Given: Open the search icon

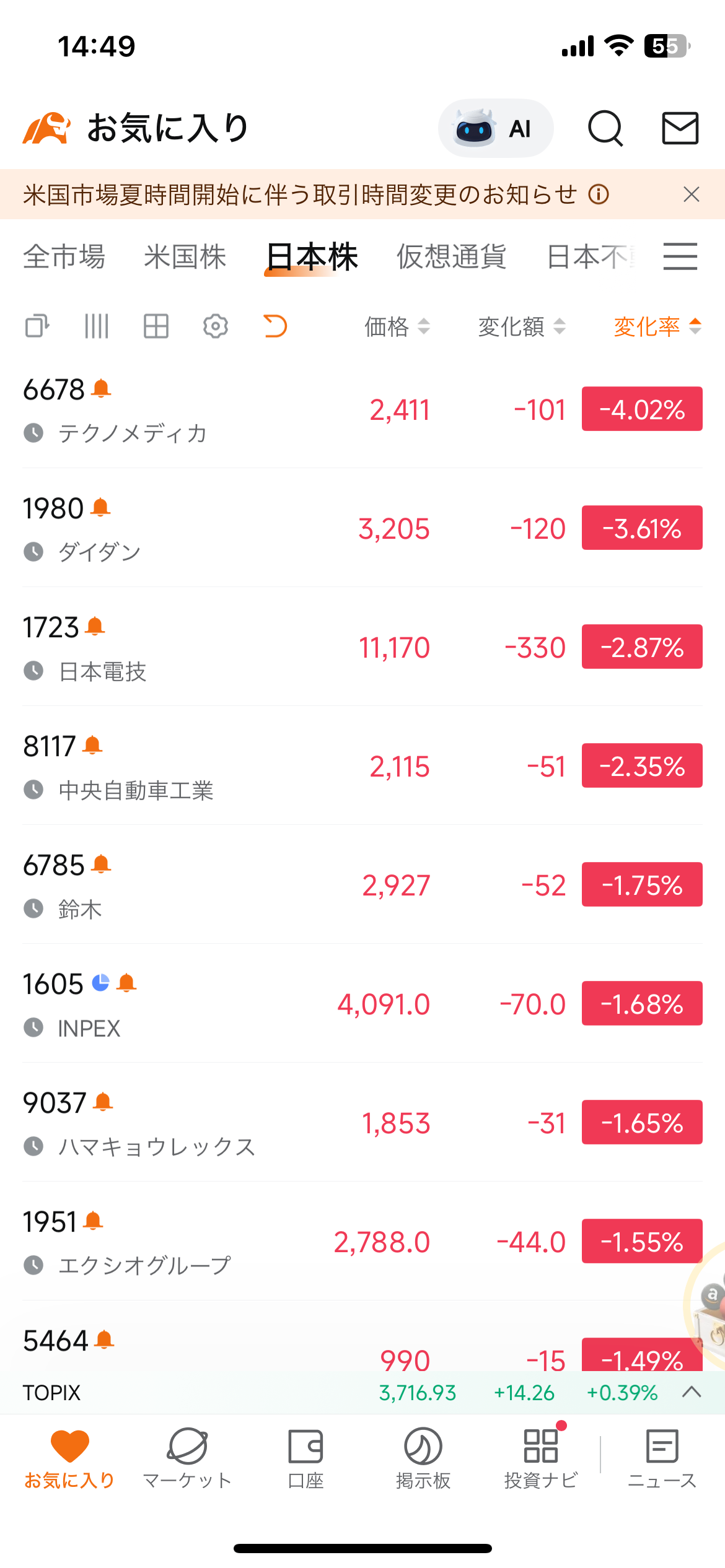Looking at the screenshot, I should 605,128.
